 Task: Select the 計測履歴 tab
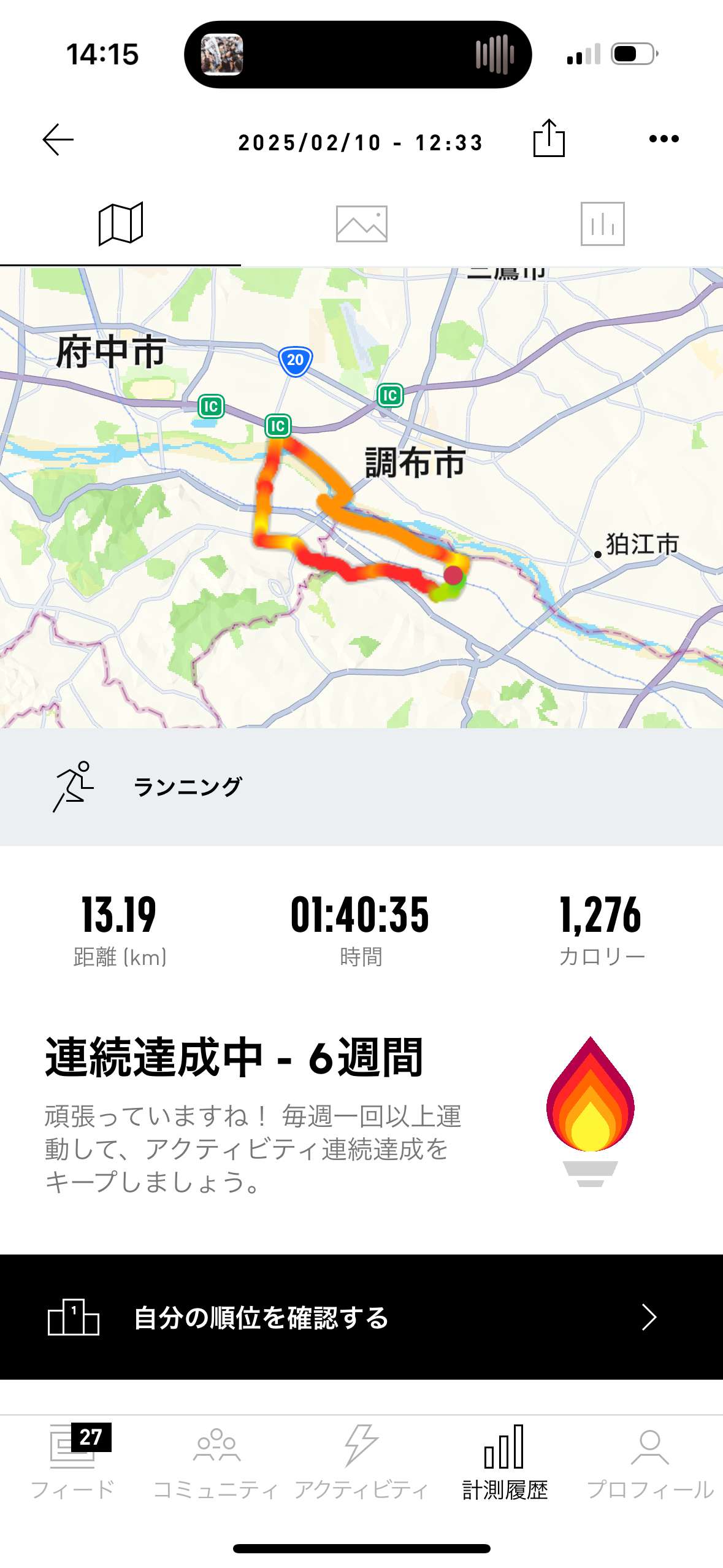(505, 1461)
